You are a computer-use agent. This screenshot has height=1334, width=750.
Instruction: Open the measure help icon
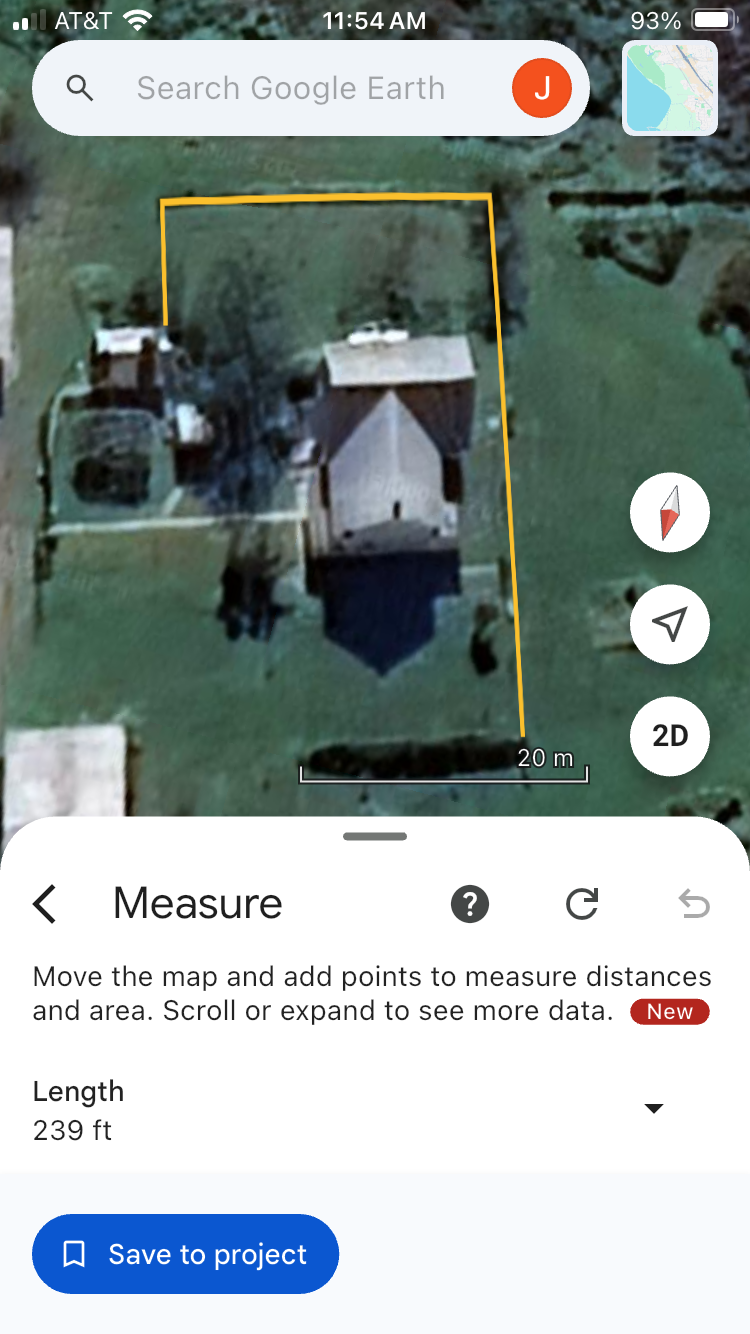click(470, 904)
